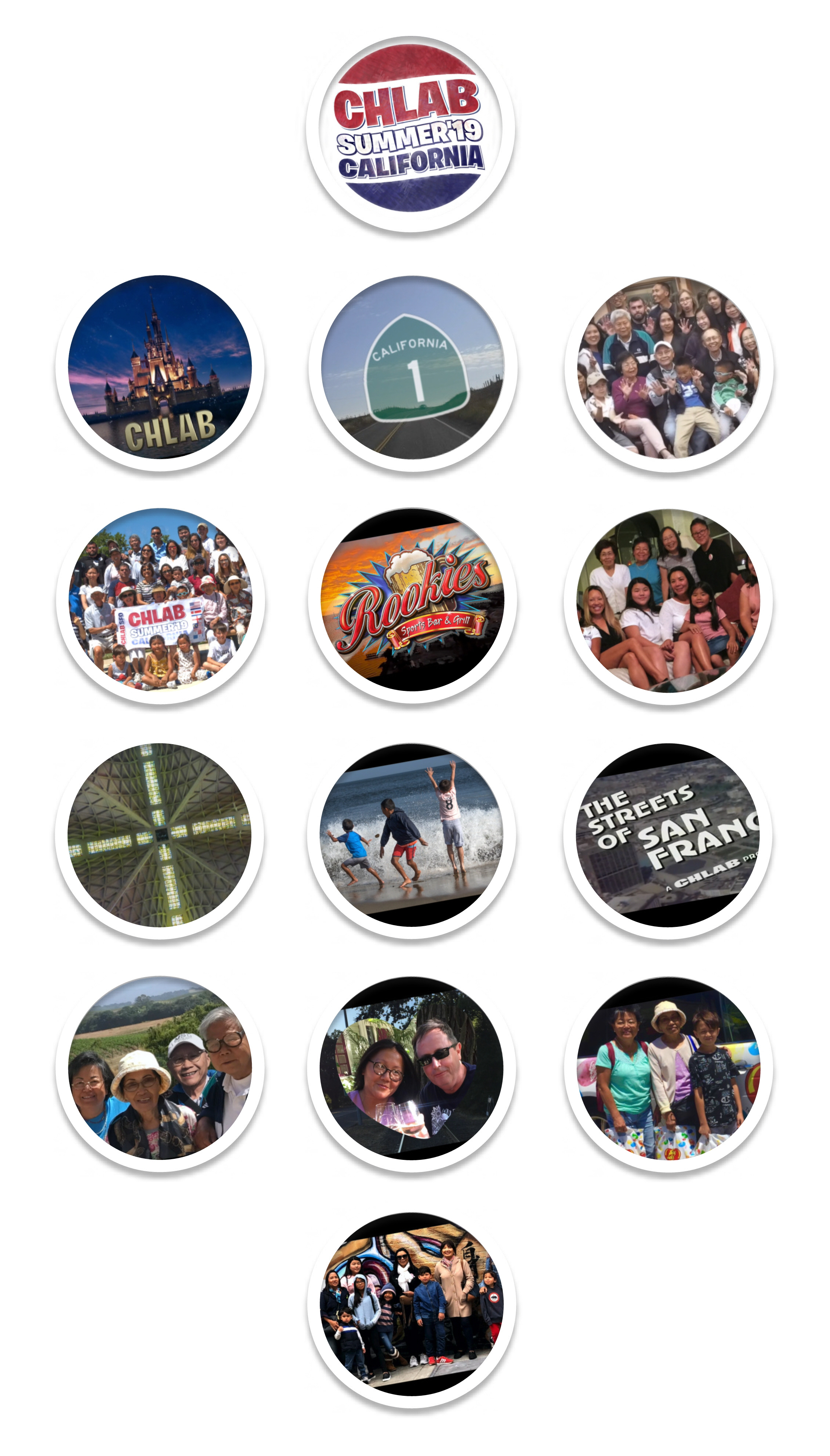The height and width of the screenshot is (1456, 830).
Task: Open the women and girls group photo
Action: coord(668,601)
